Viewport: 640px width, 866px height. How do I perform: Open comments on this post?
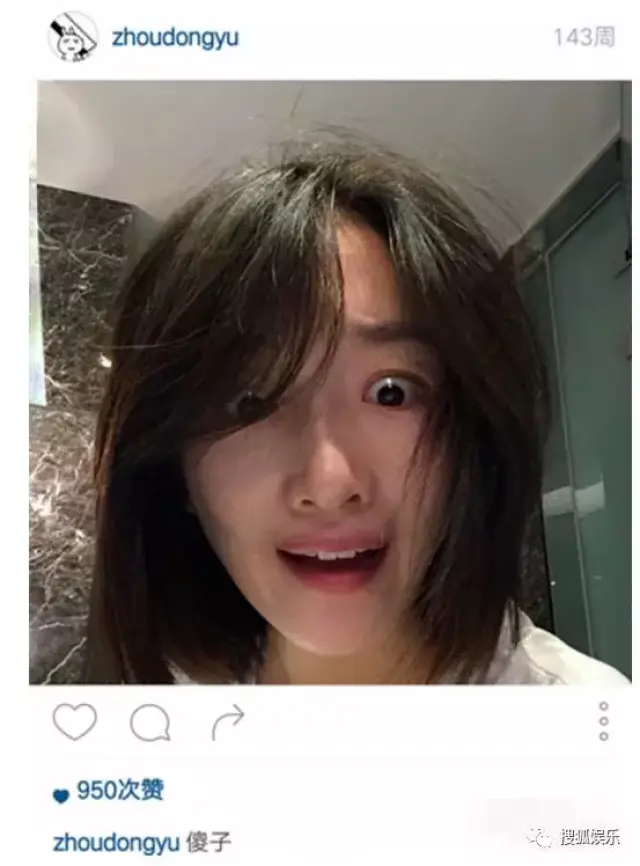(x=150, y=722)
